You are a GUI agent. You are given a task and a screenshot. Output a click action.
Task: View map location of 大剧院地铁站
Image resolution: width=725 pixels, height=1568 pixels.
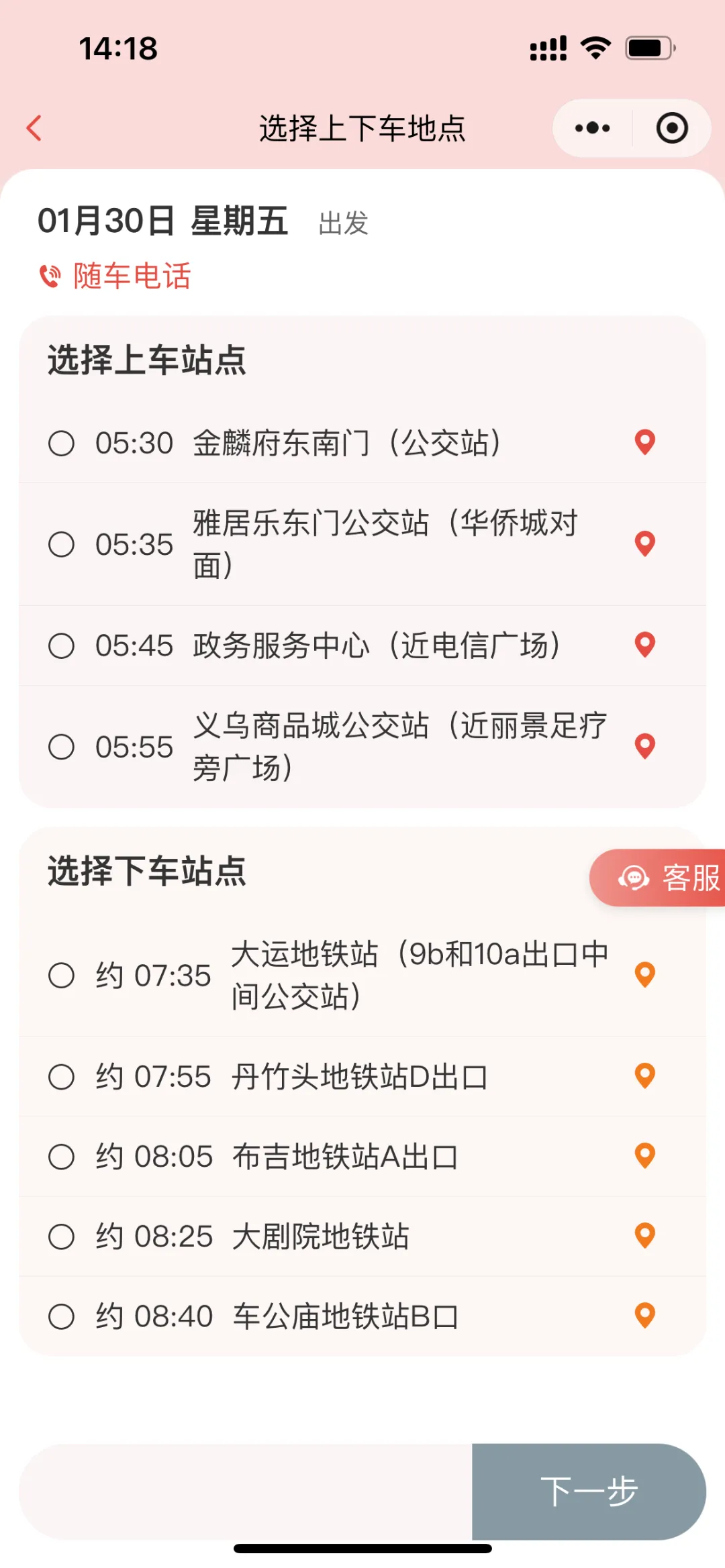(645, 1236)
